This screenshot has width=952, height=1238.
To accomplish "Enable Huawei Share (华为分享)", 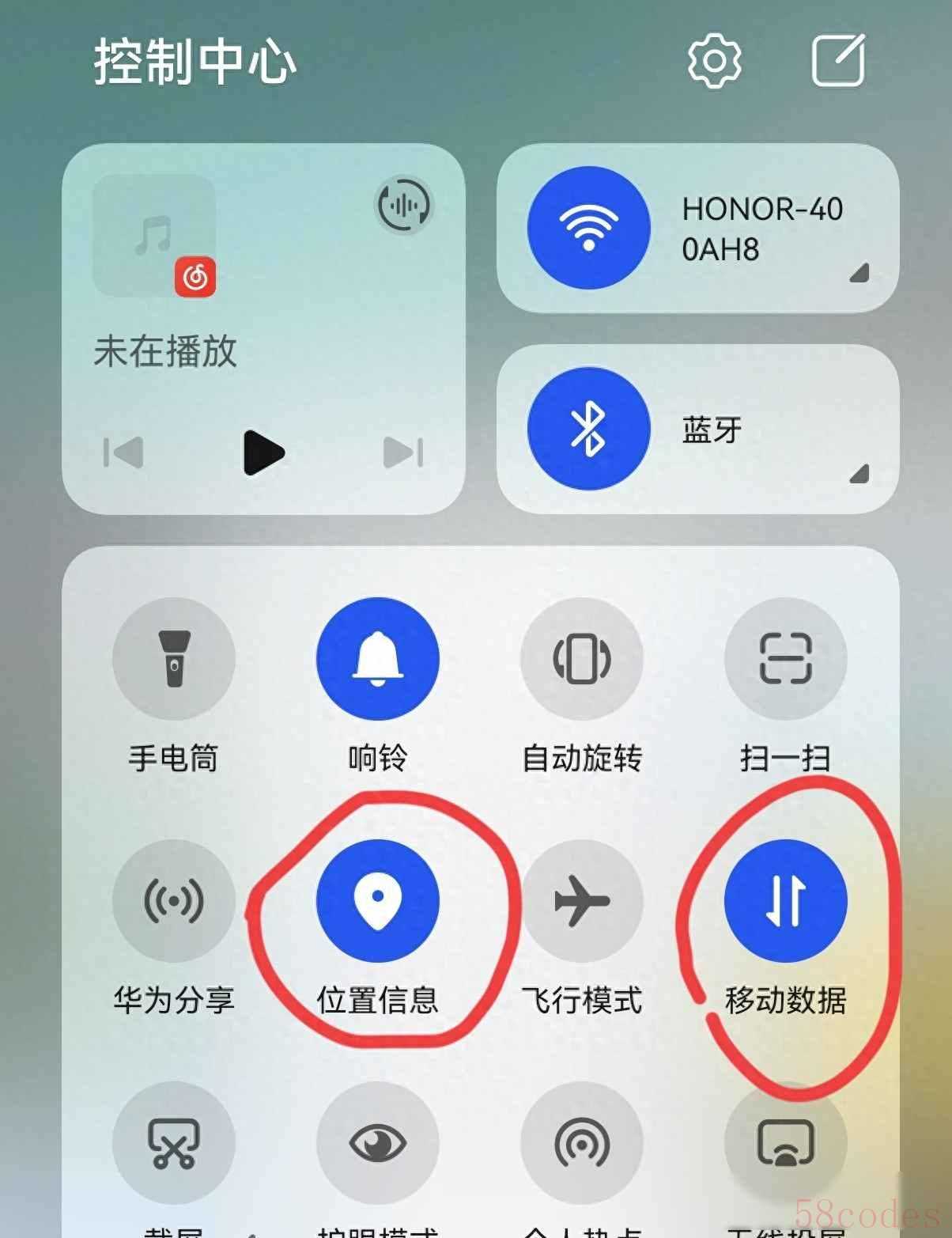I will 174,901.
